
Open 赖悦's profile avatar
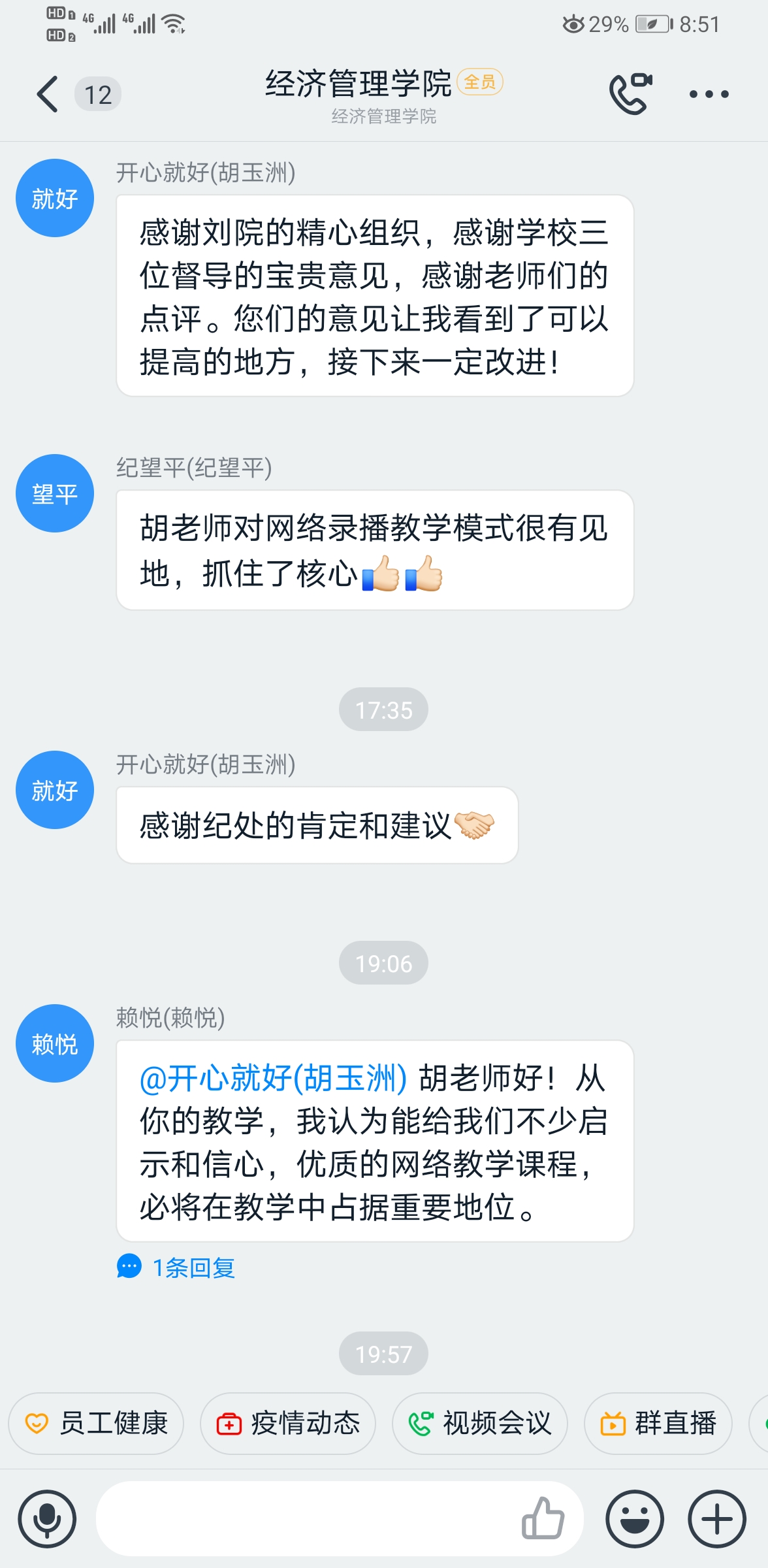tap(55, 1043)
